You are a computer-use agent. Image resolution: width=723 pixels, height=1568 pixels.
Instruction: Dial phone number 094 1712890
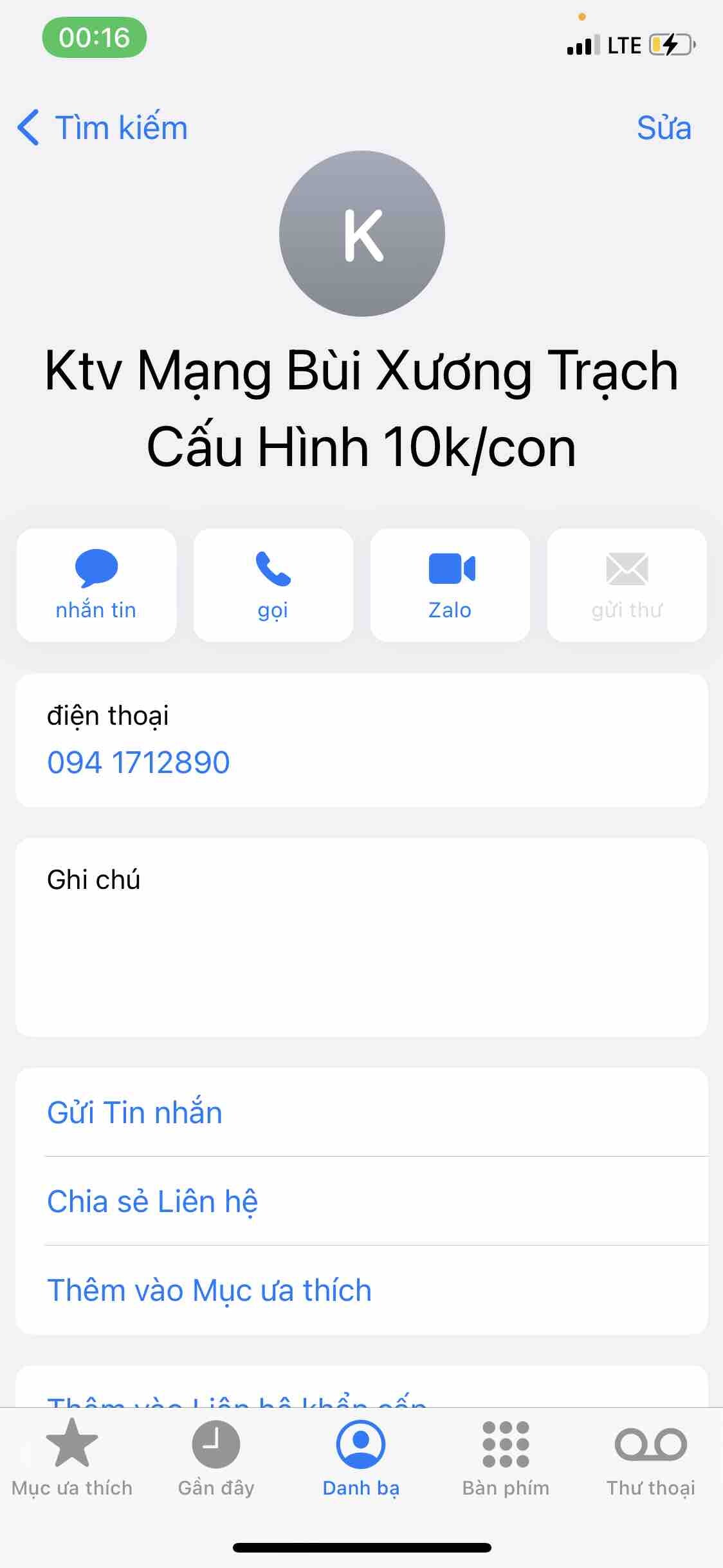point(138,762)
